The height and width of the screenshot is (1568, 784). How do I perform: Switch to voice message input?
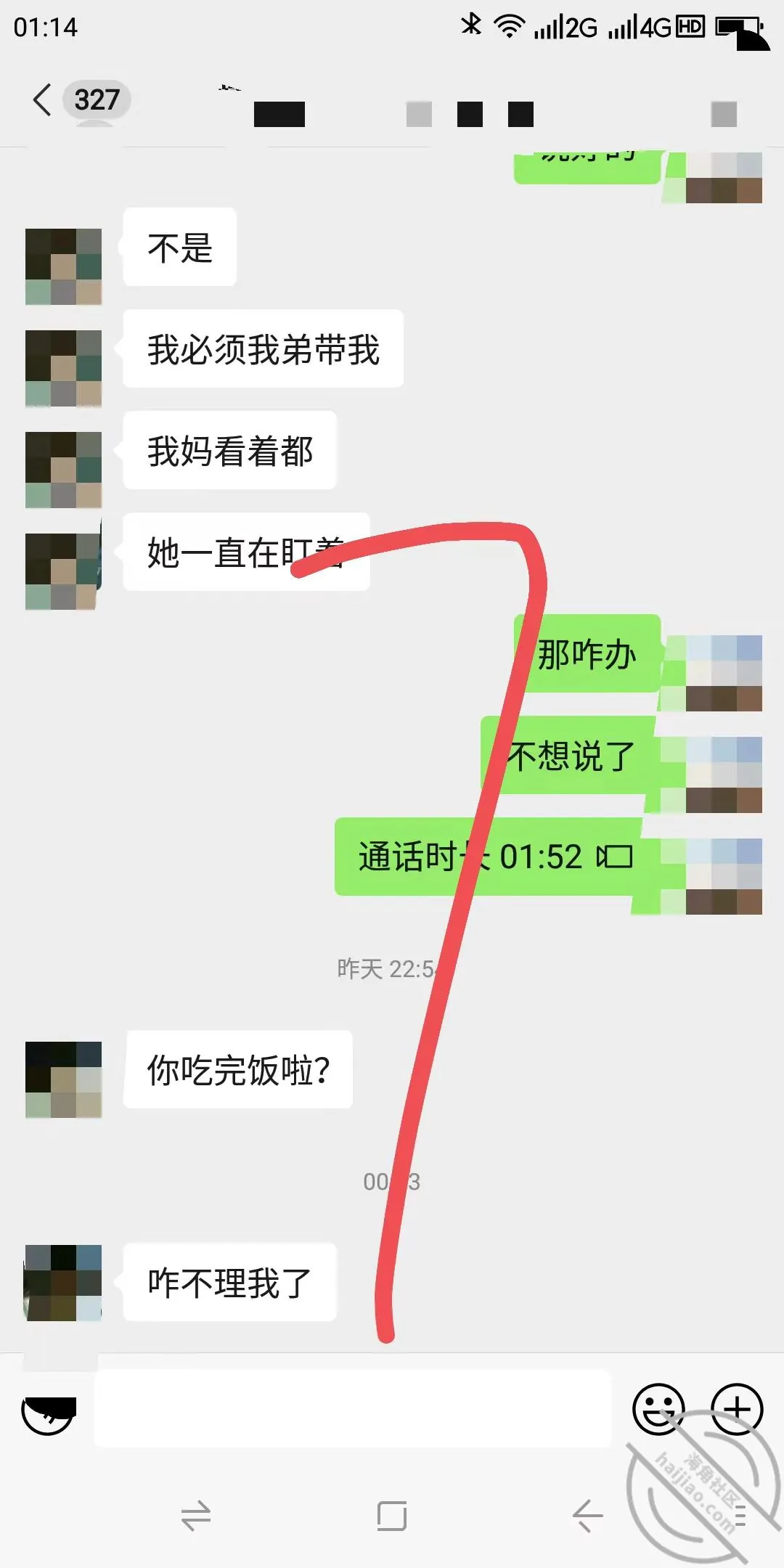click(49, 1410)
